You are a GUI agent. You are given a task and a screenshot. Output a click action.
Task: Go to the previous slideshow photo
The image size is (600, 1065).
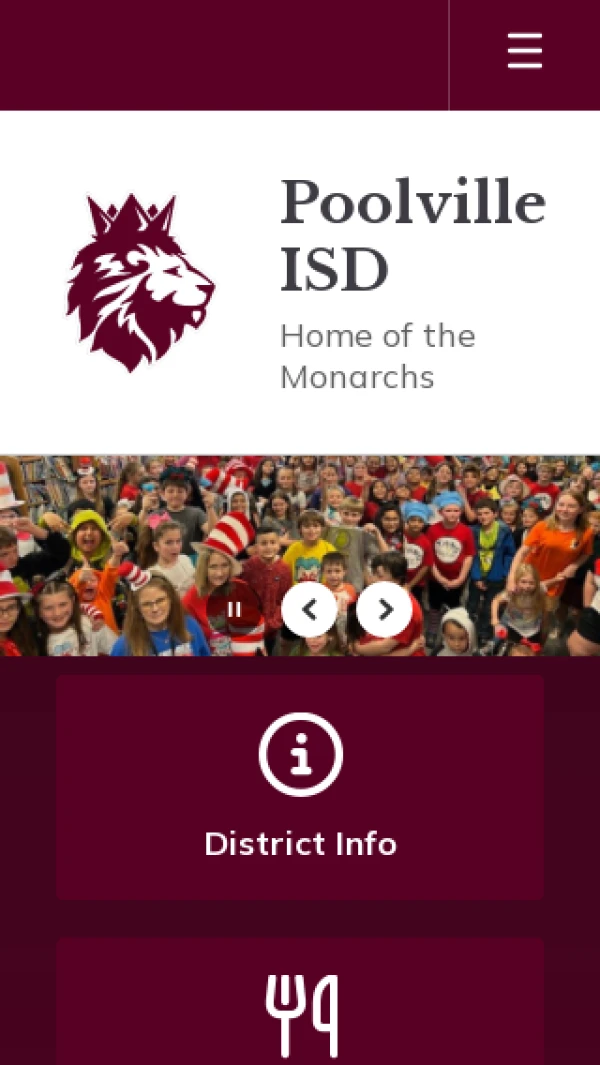pyautogui.click(x=309, y=609)
